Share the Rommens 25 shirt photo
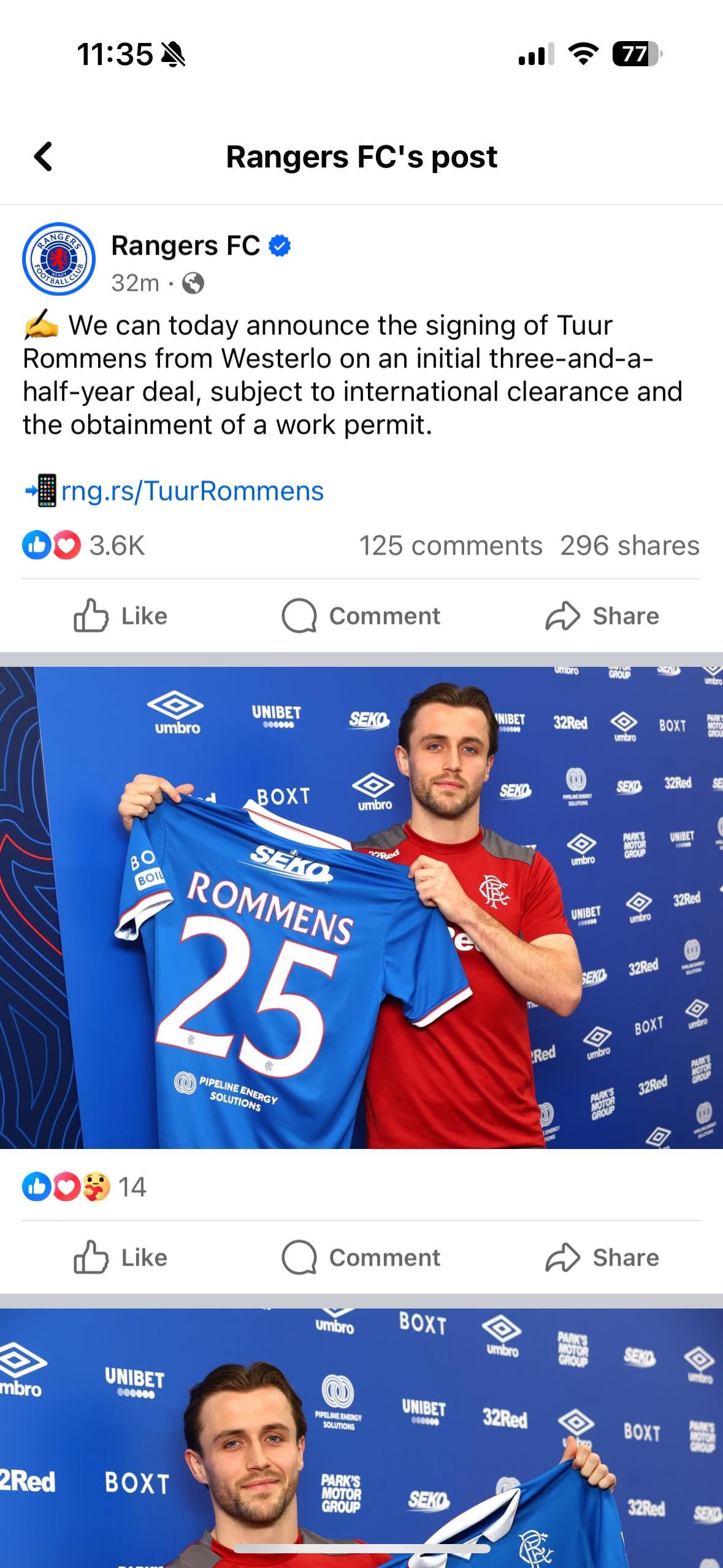 [602, 1258]
